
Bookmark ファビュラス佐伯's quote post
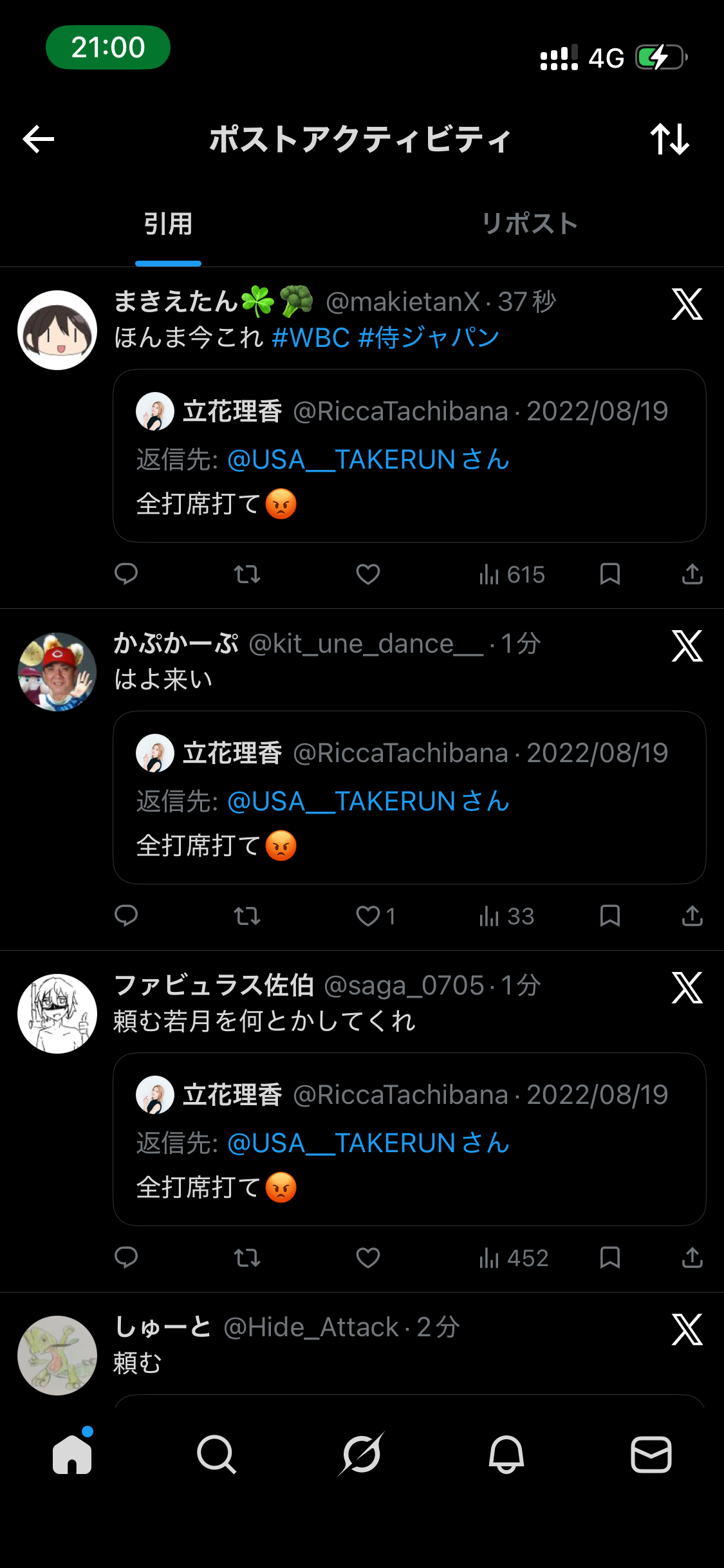coord(609,1258)
